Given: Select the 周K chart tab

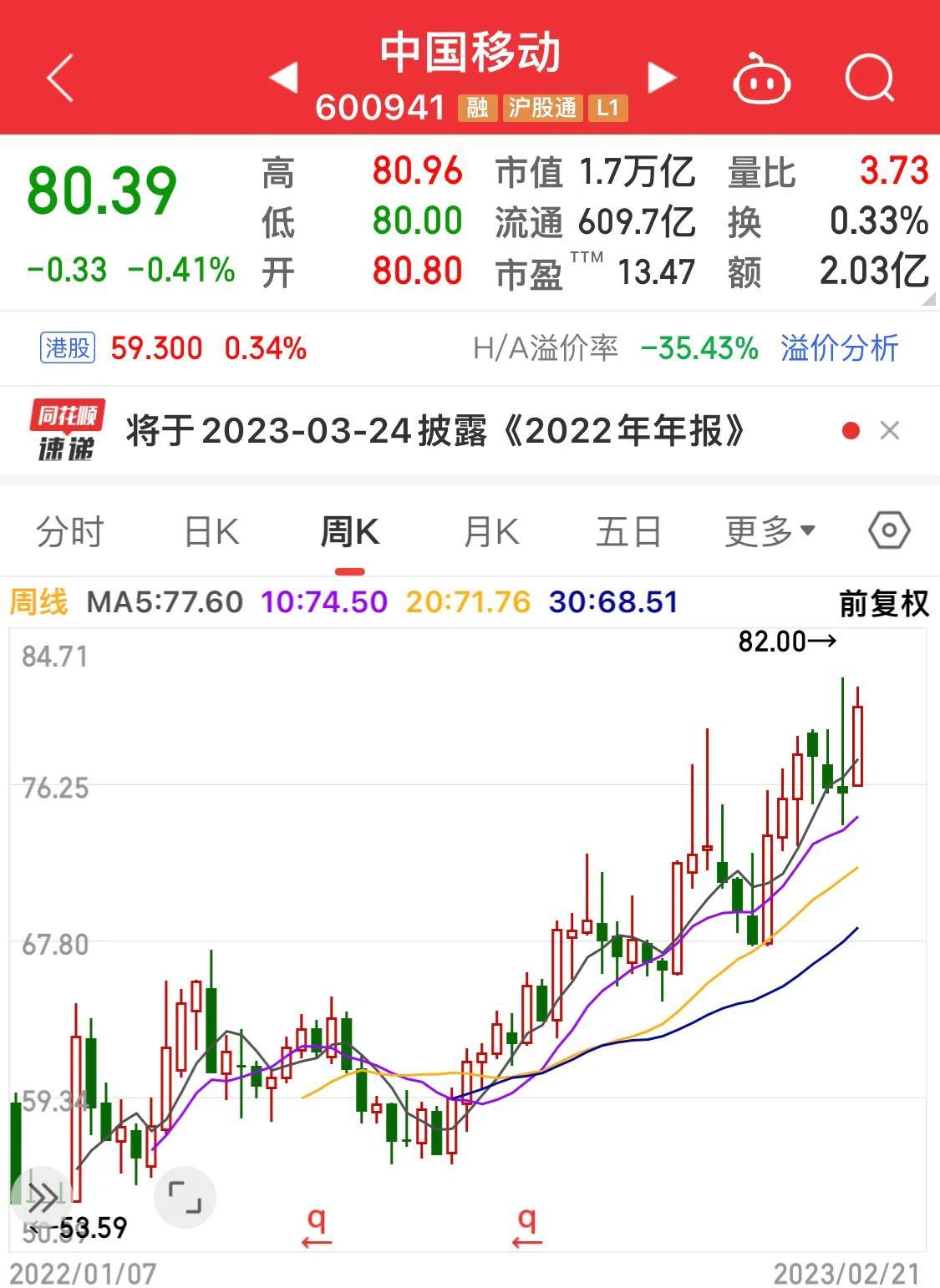Looking at the screenshot, I should tap(350, 532).
